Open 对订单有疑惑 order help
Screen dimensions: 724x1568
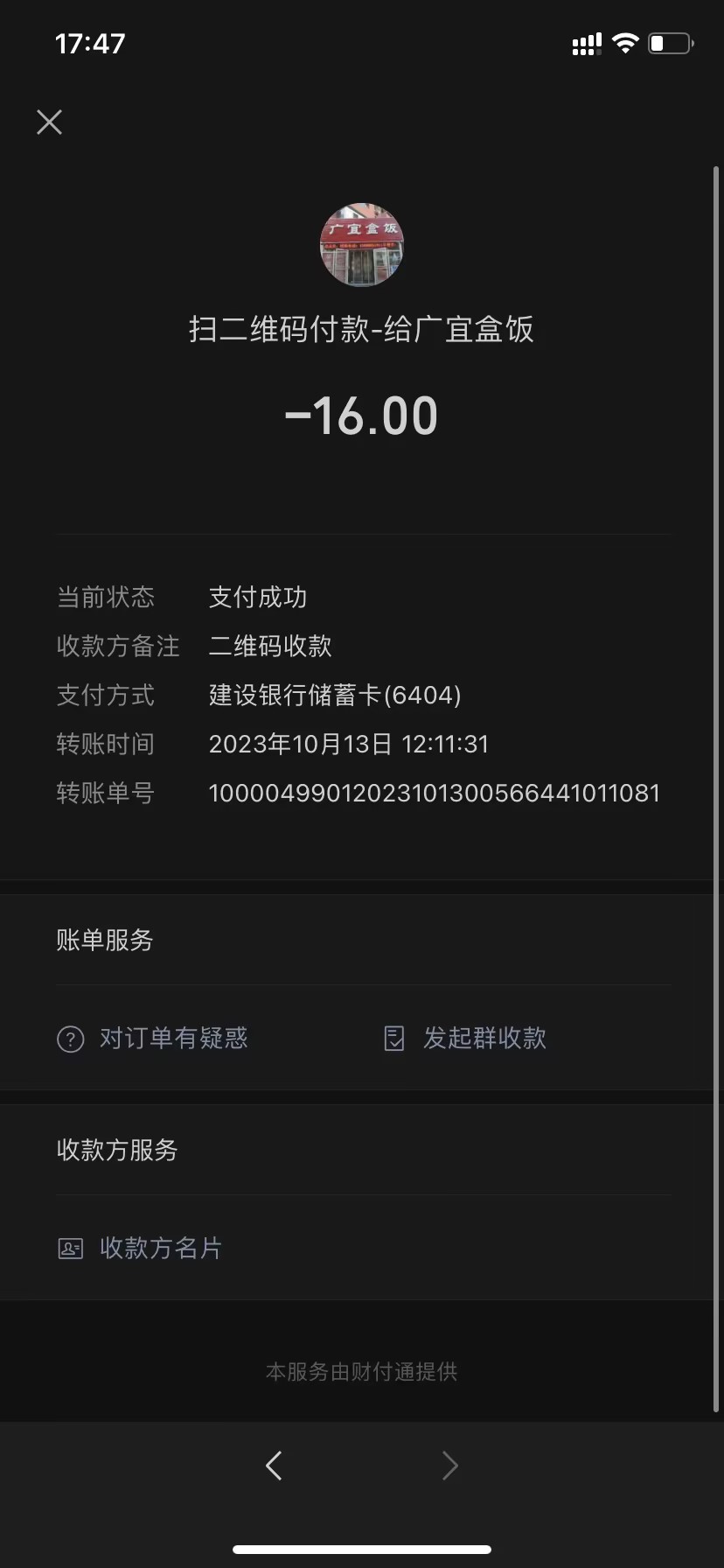153,1039
